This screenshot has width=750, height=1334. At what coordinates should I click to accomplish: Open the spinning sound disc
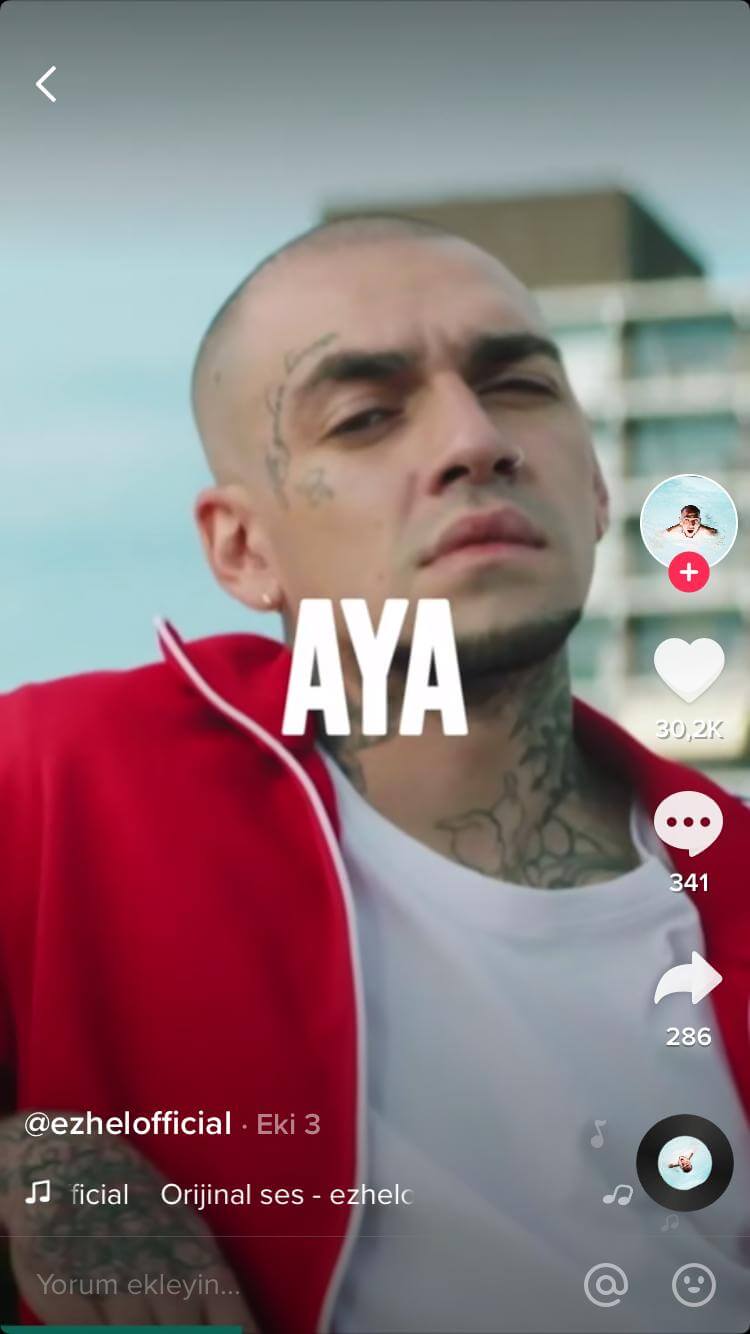tap(685, 1163)
